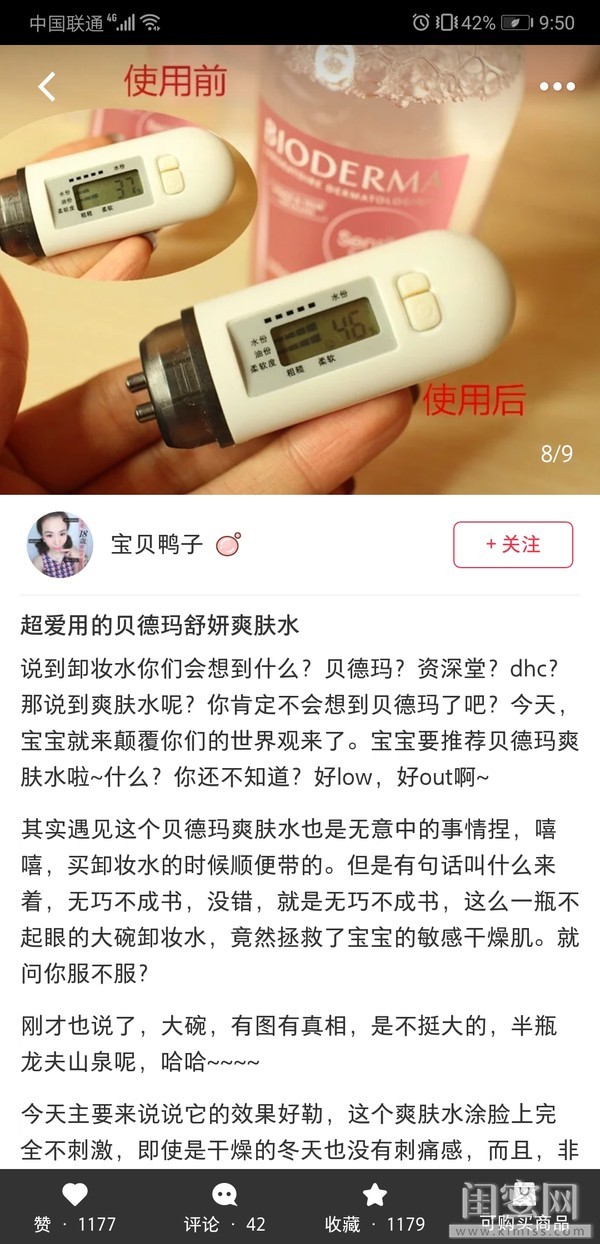Open 宝贝鸭子's profile avatar

click(60, 545)
